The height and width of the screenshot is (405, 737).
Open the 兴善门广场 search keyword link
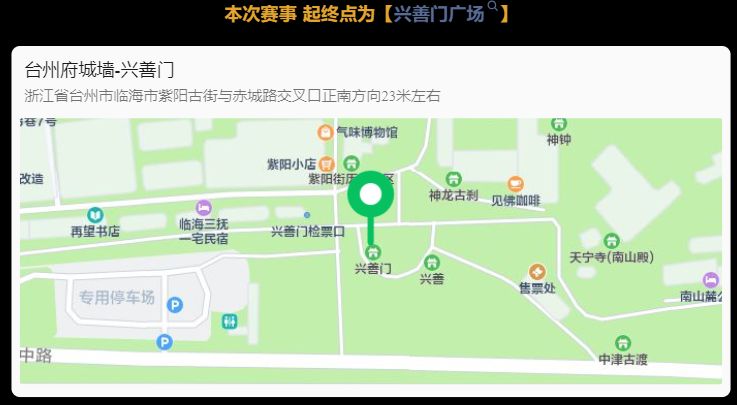point(444,14)
